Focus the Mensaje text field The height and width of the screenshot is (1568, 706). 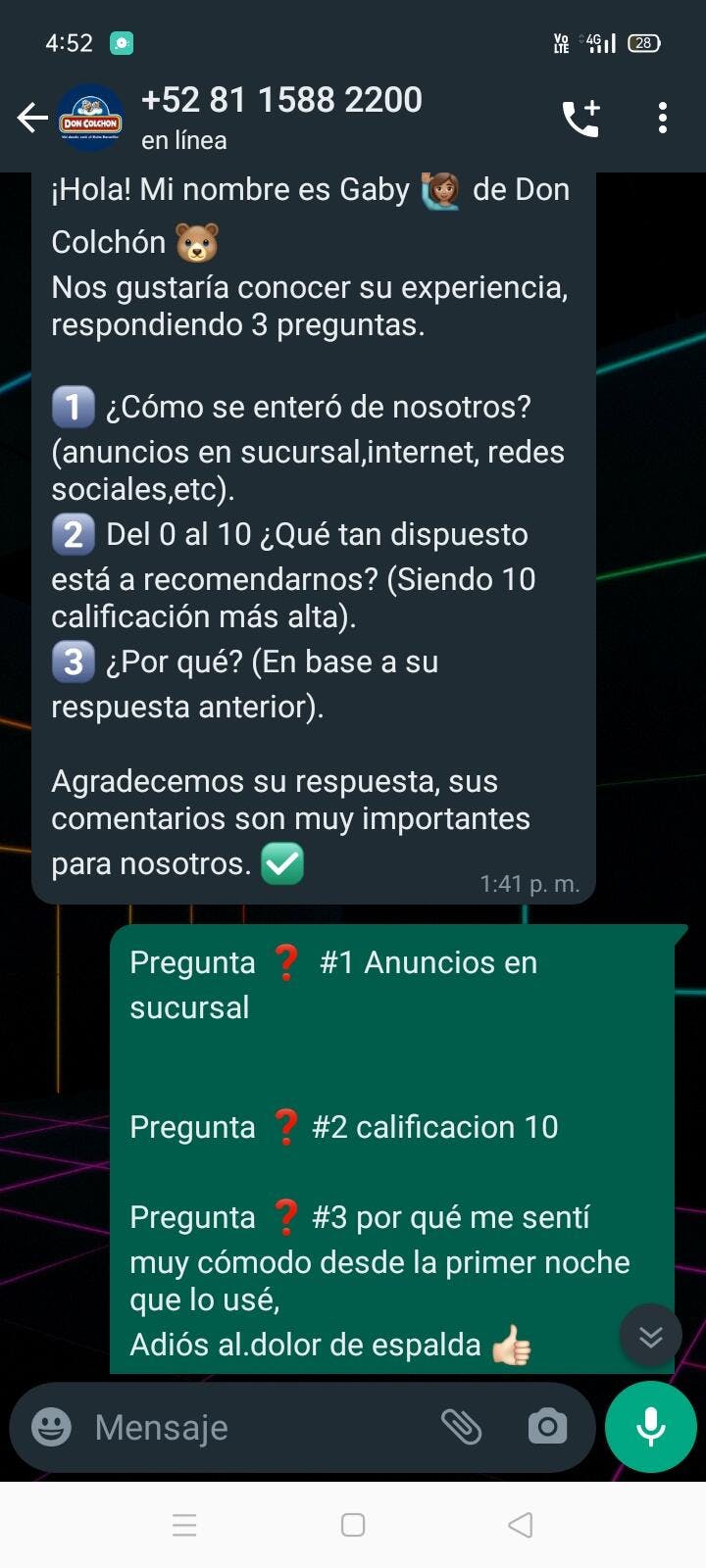click(255, 1427)
